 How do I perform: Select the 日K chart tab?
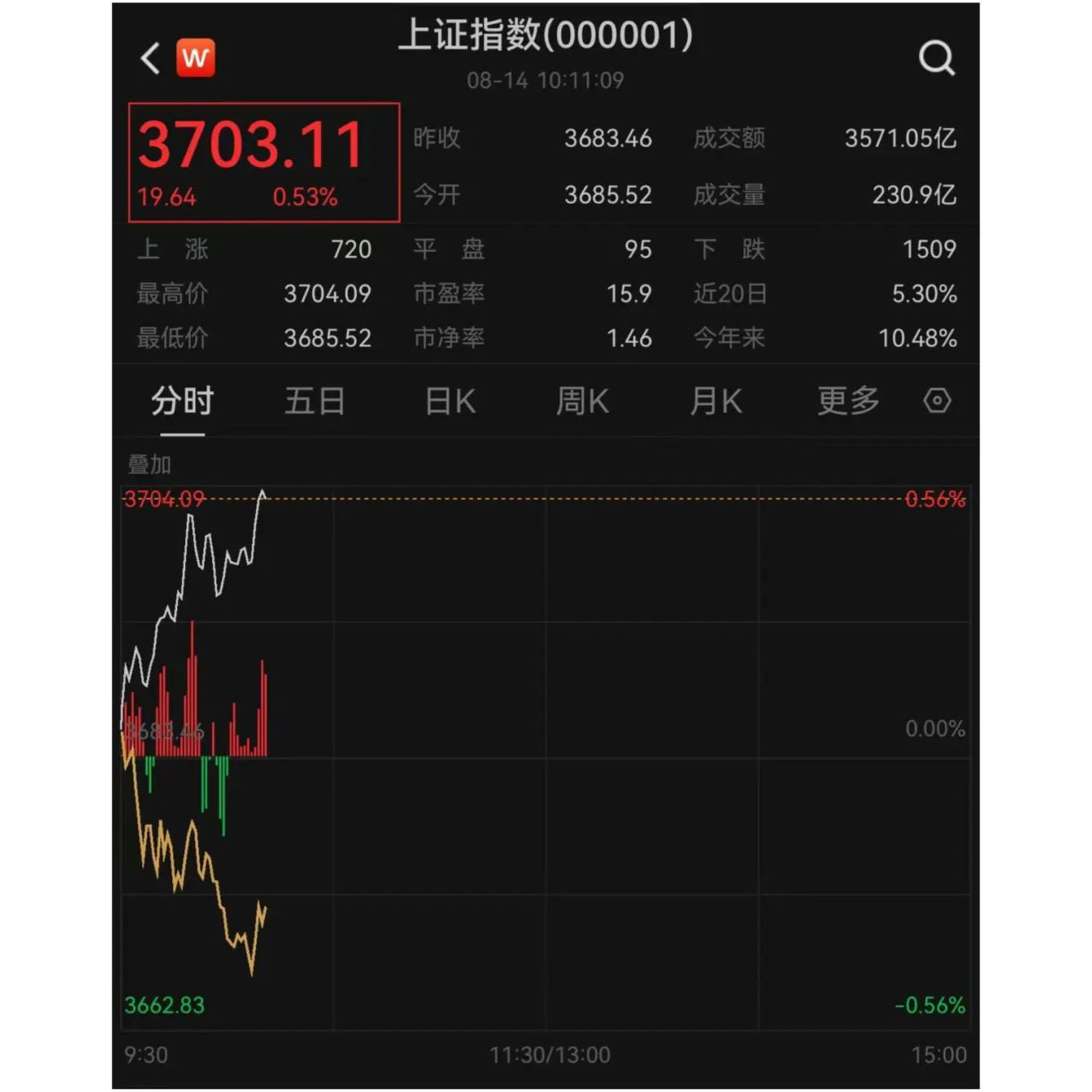[450, 401]
